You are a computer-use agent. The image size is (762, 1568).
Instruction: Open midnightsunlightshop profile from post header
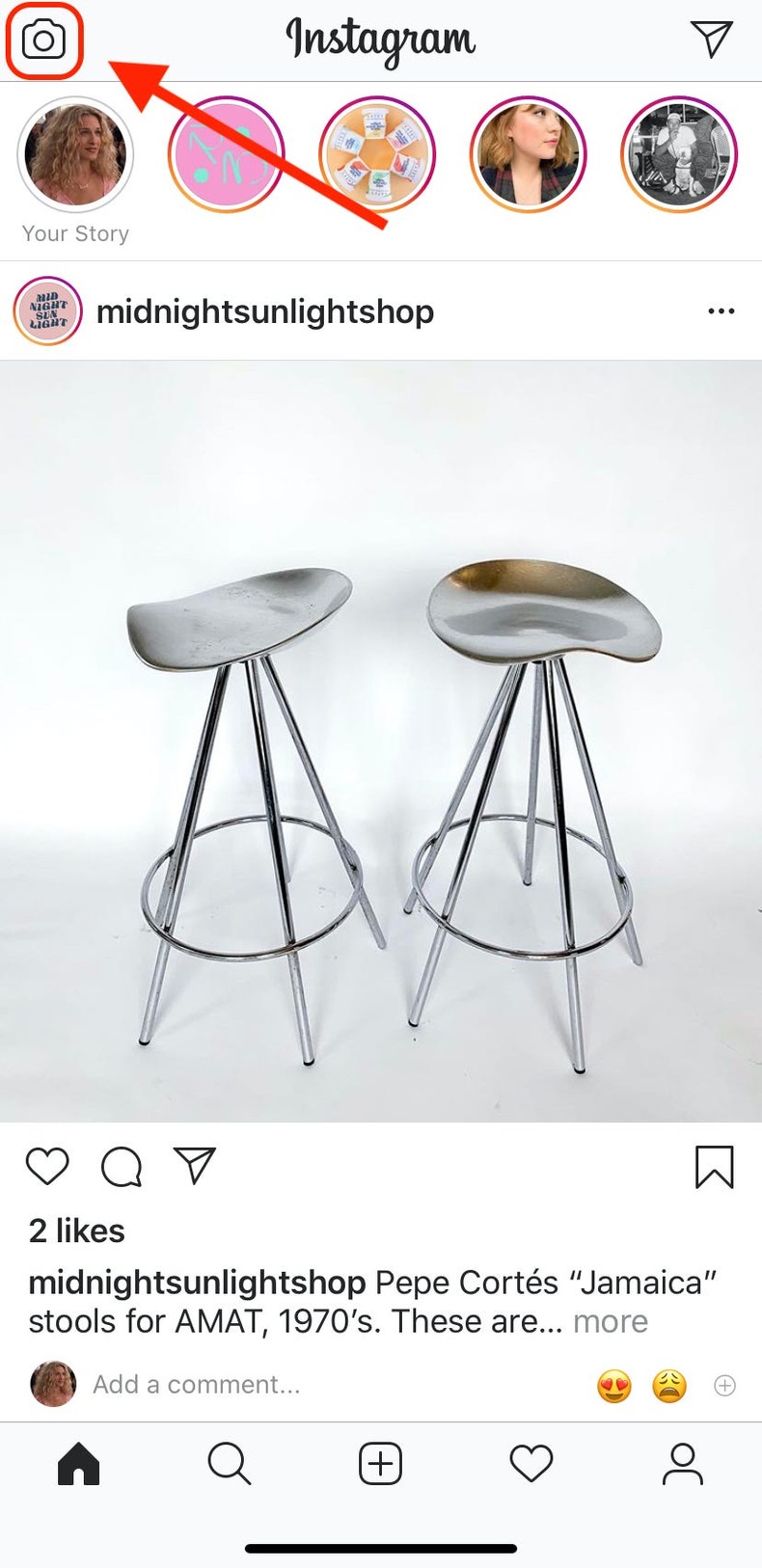[264, 311]
